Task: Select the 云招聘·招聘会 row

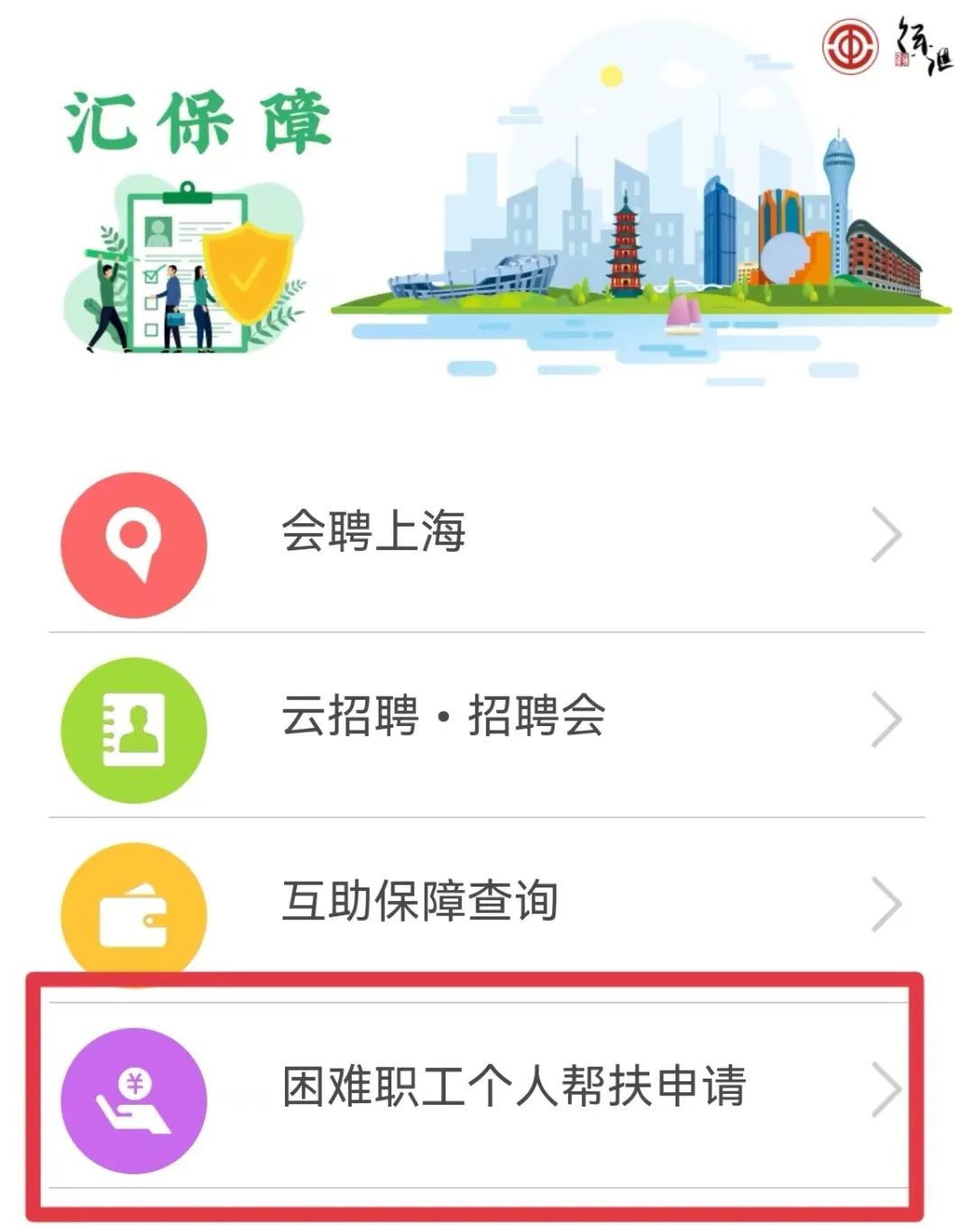Action: (x=444, y=718)
